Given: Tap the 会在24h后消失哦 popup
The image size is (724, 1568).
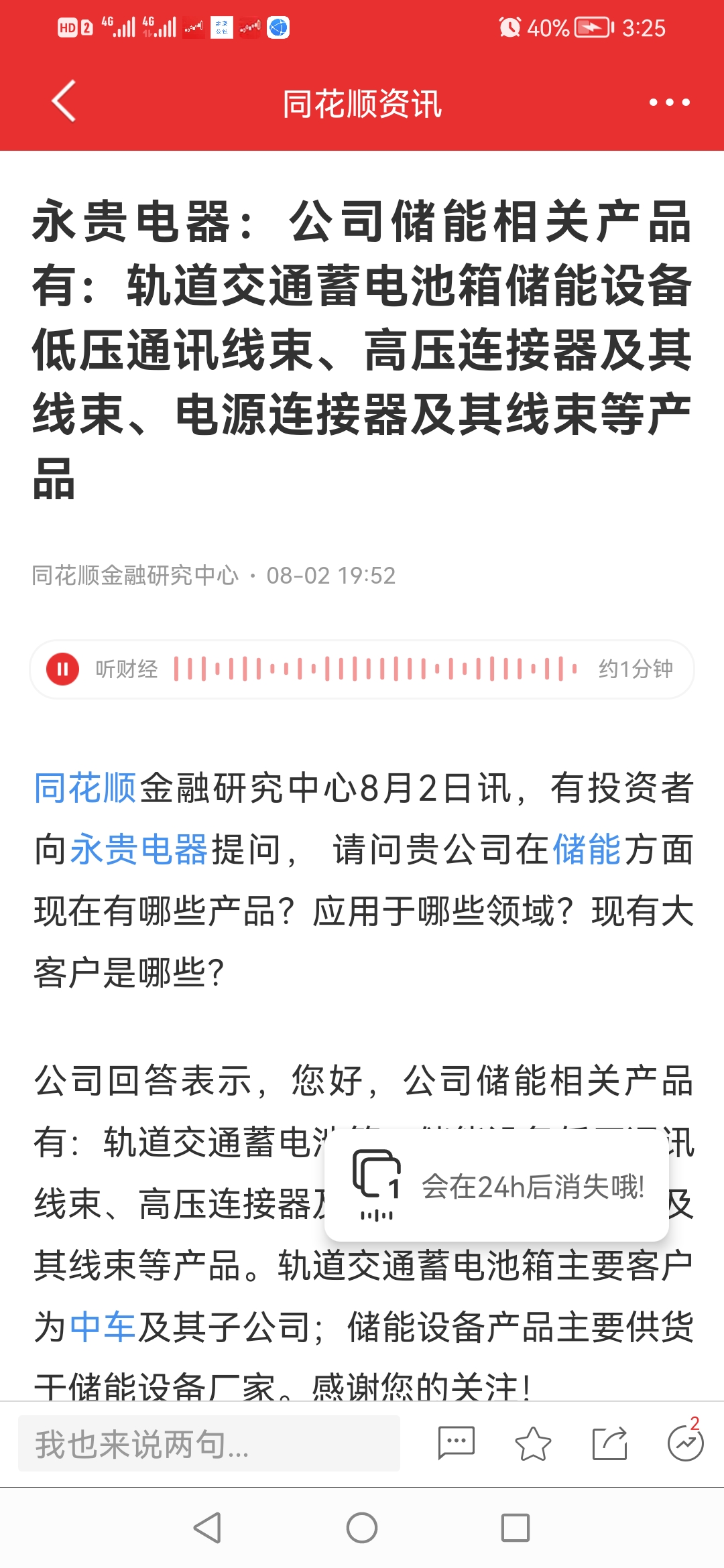Looking at the screenshot, I should tap(497, 1186).
